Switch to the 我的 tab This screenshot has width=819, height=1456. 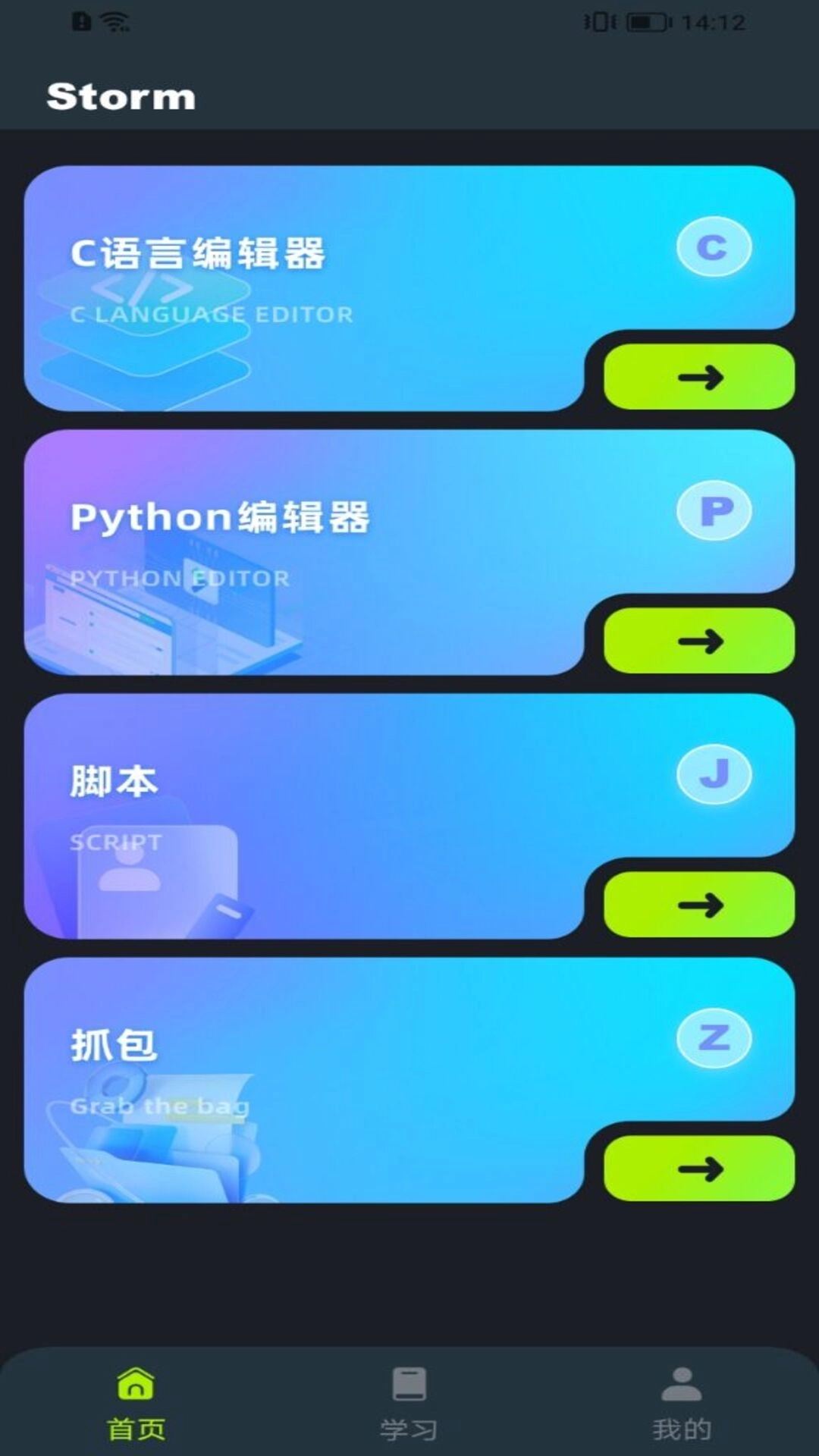point(682,1404)
